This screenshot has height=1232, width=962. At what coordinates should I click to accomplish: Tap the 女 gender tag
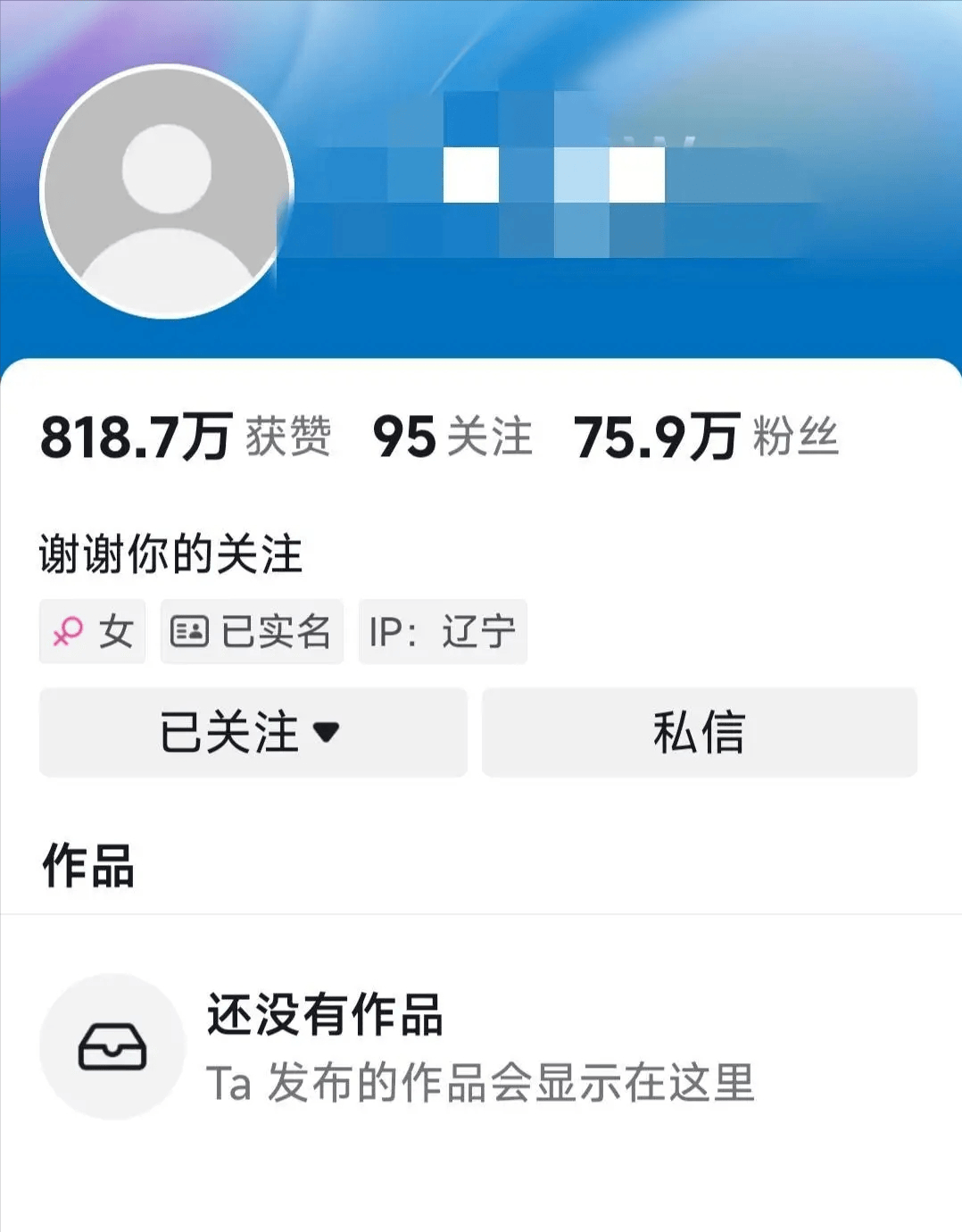pos(92,632)
